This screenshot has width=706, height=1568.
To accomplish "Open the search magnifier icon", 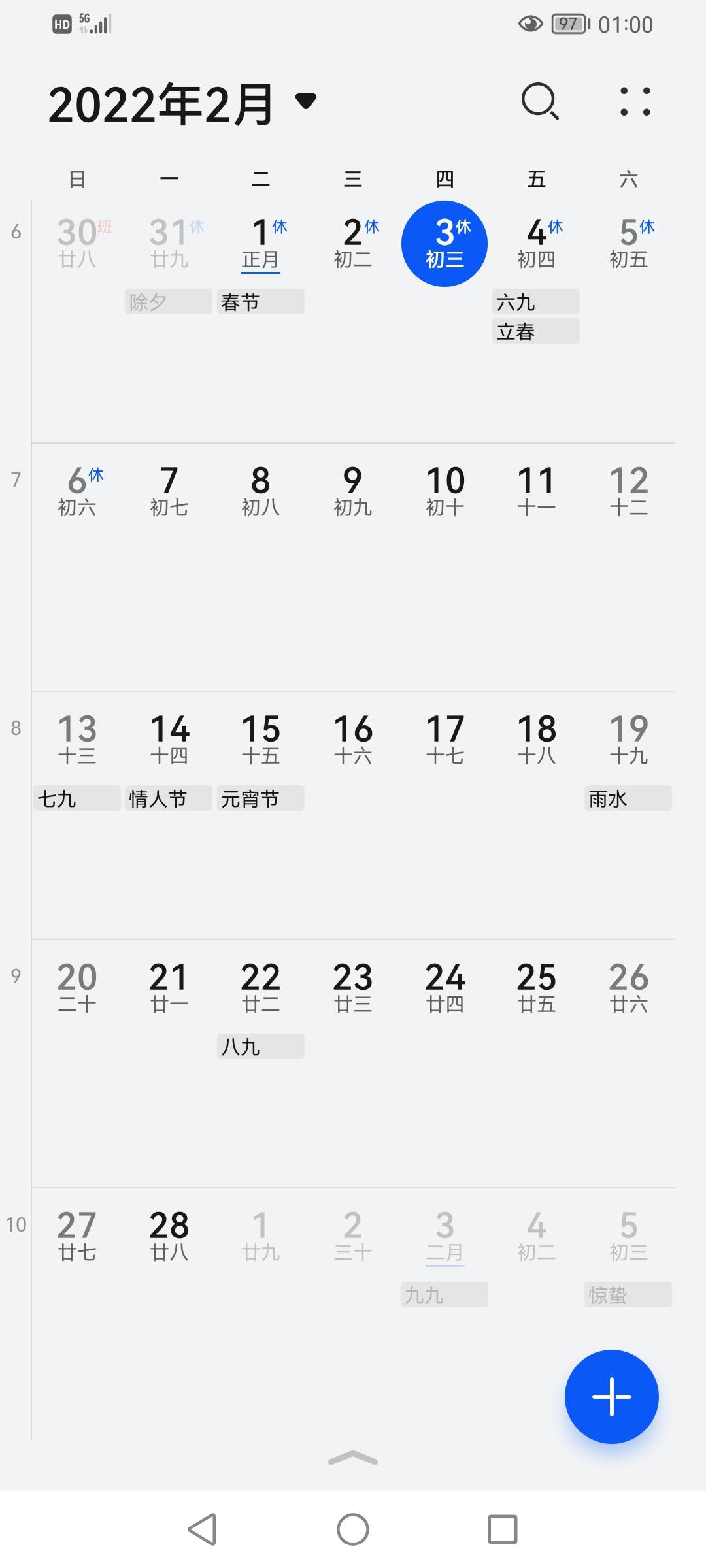I will tap(540, 101).
